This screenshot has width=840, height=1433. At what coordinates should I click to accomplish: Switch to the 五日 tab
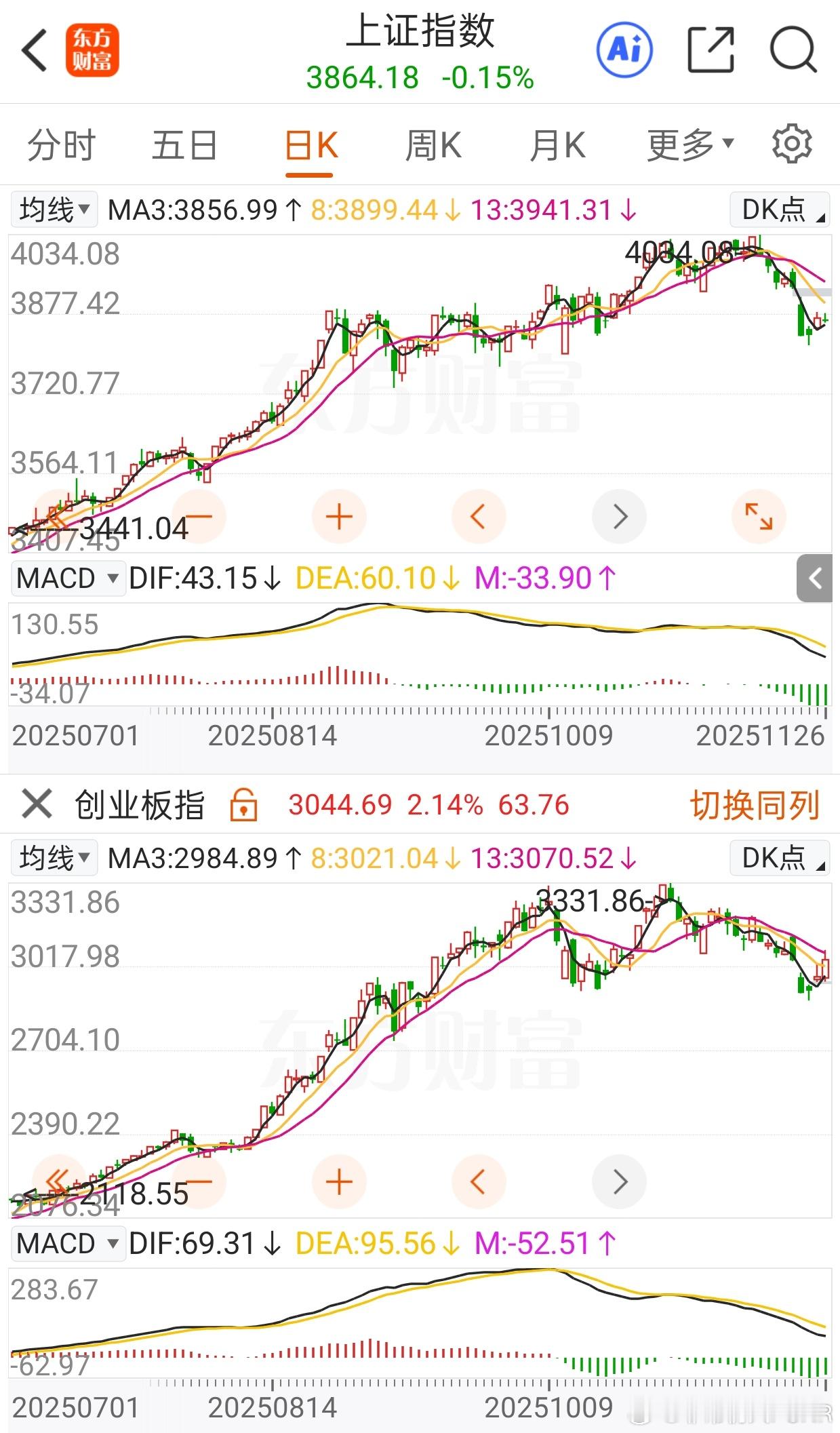tap(184, 145)
